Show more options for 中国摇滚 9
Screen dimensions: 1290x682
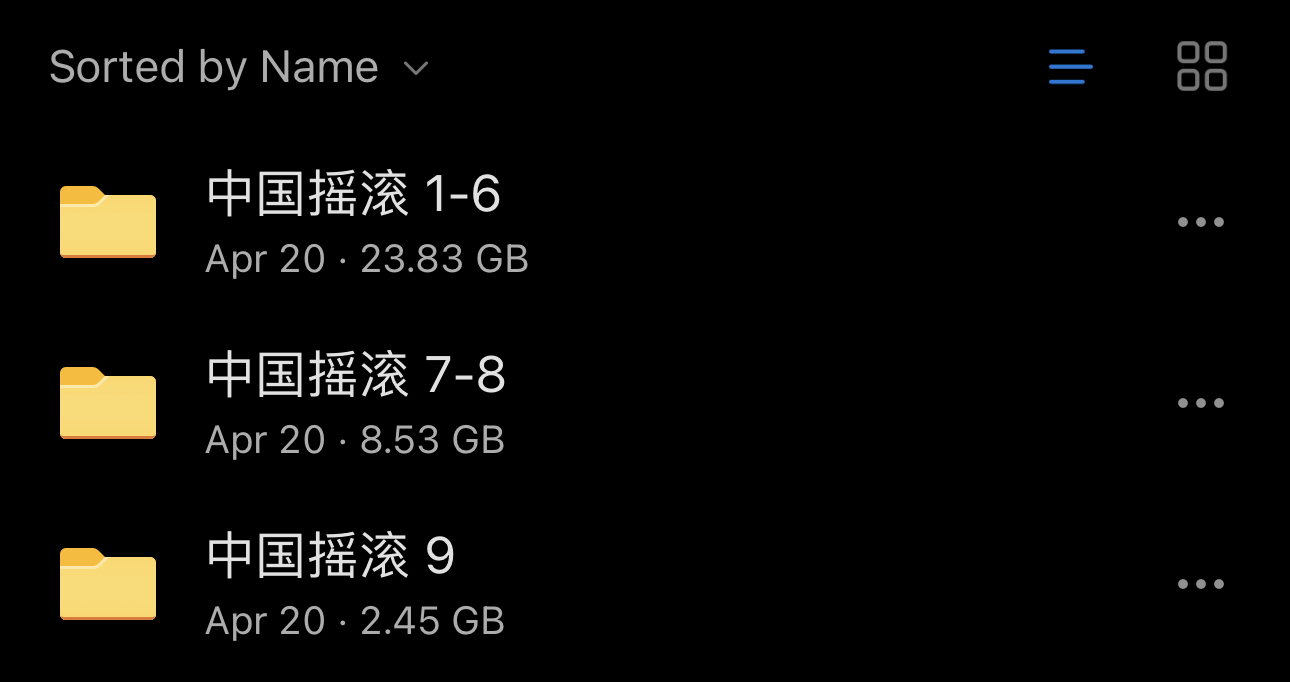click(x=1201, y=584)
